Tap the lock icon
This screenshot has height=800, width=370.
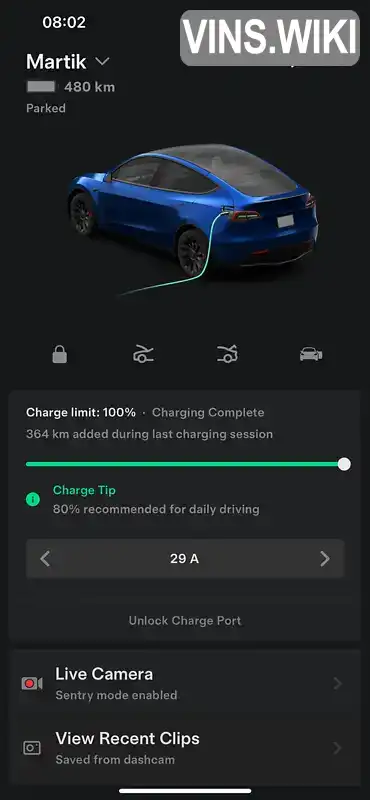[x=60, y=354]
